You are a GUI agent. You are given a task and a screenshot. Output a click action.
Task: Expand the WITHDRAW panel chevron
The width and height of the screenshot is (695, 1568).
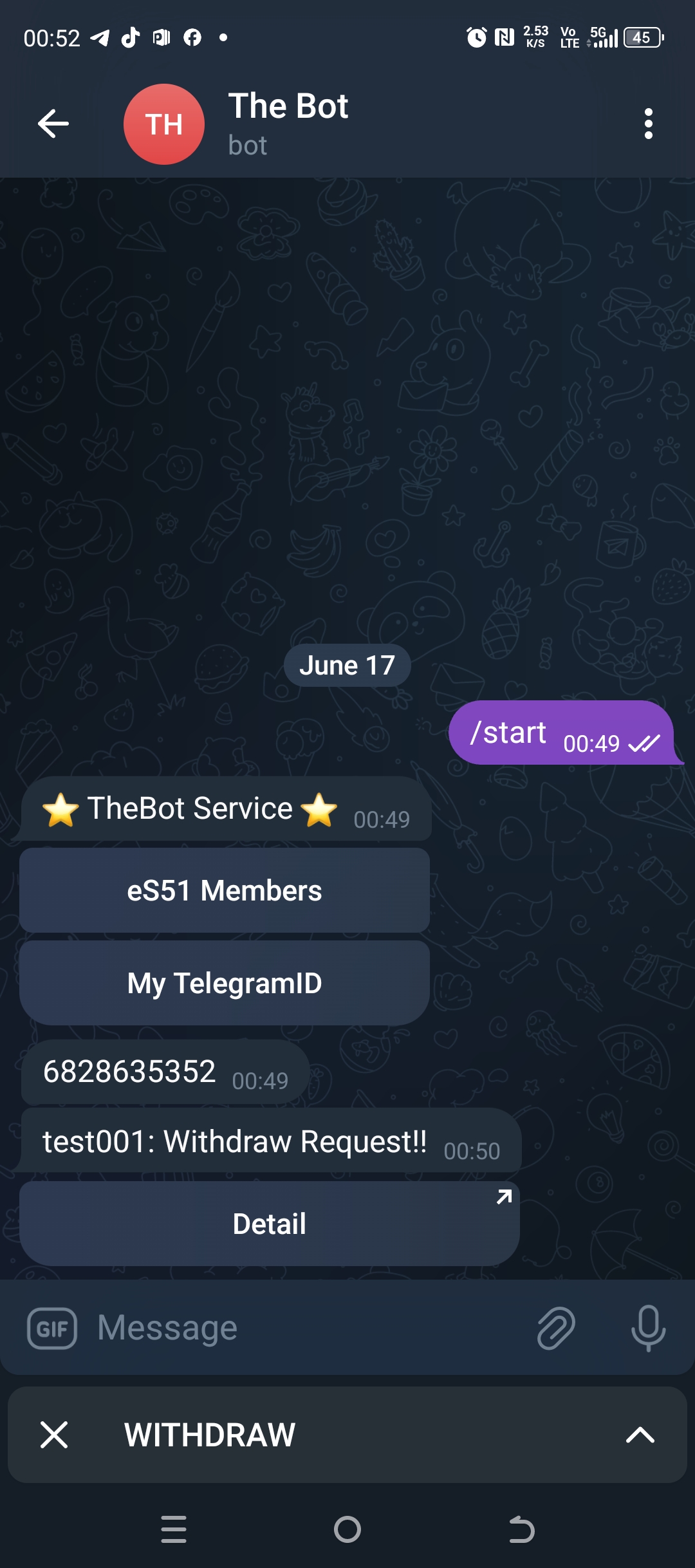point(640,1435)
